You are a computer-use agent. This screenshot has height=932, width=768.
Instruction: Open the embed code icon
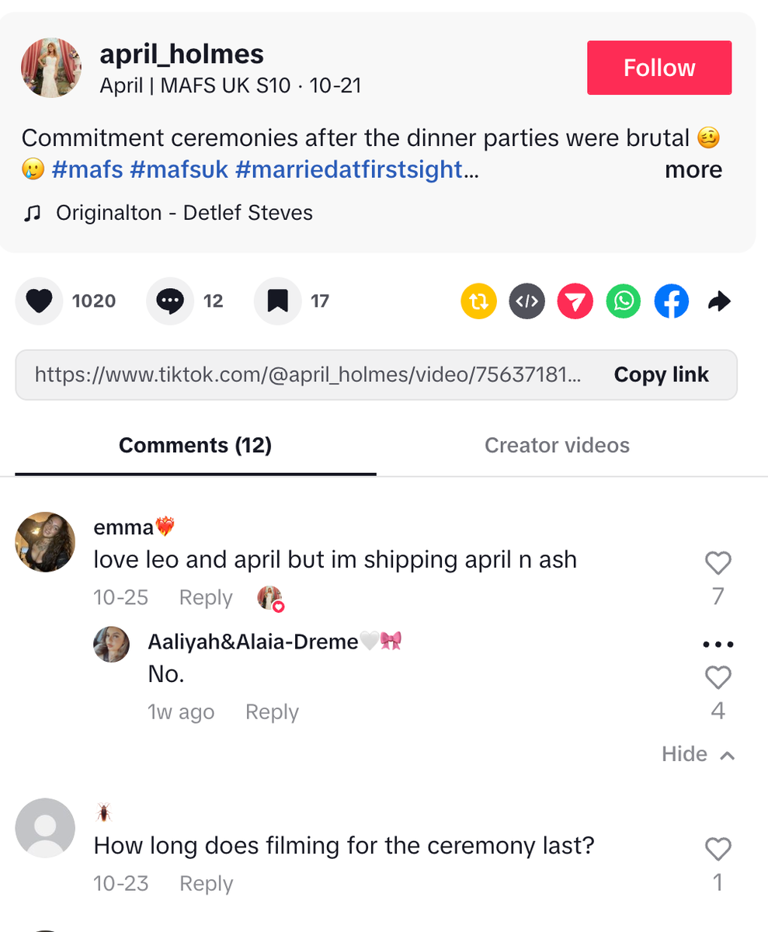click(x=527, y=301)
